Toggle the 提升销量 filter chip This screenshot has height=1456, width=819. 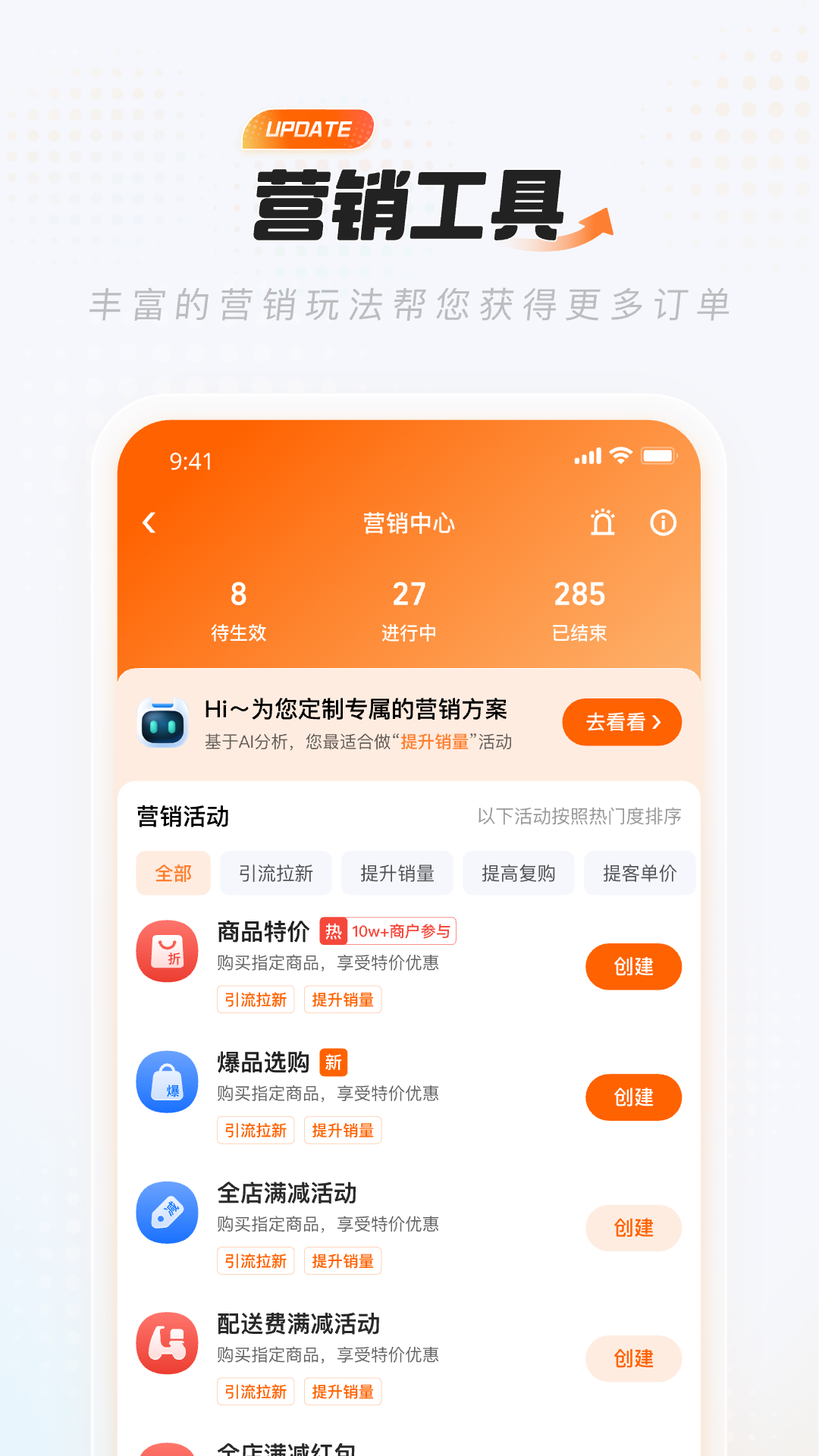click(397, 873)
